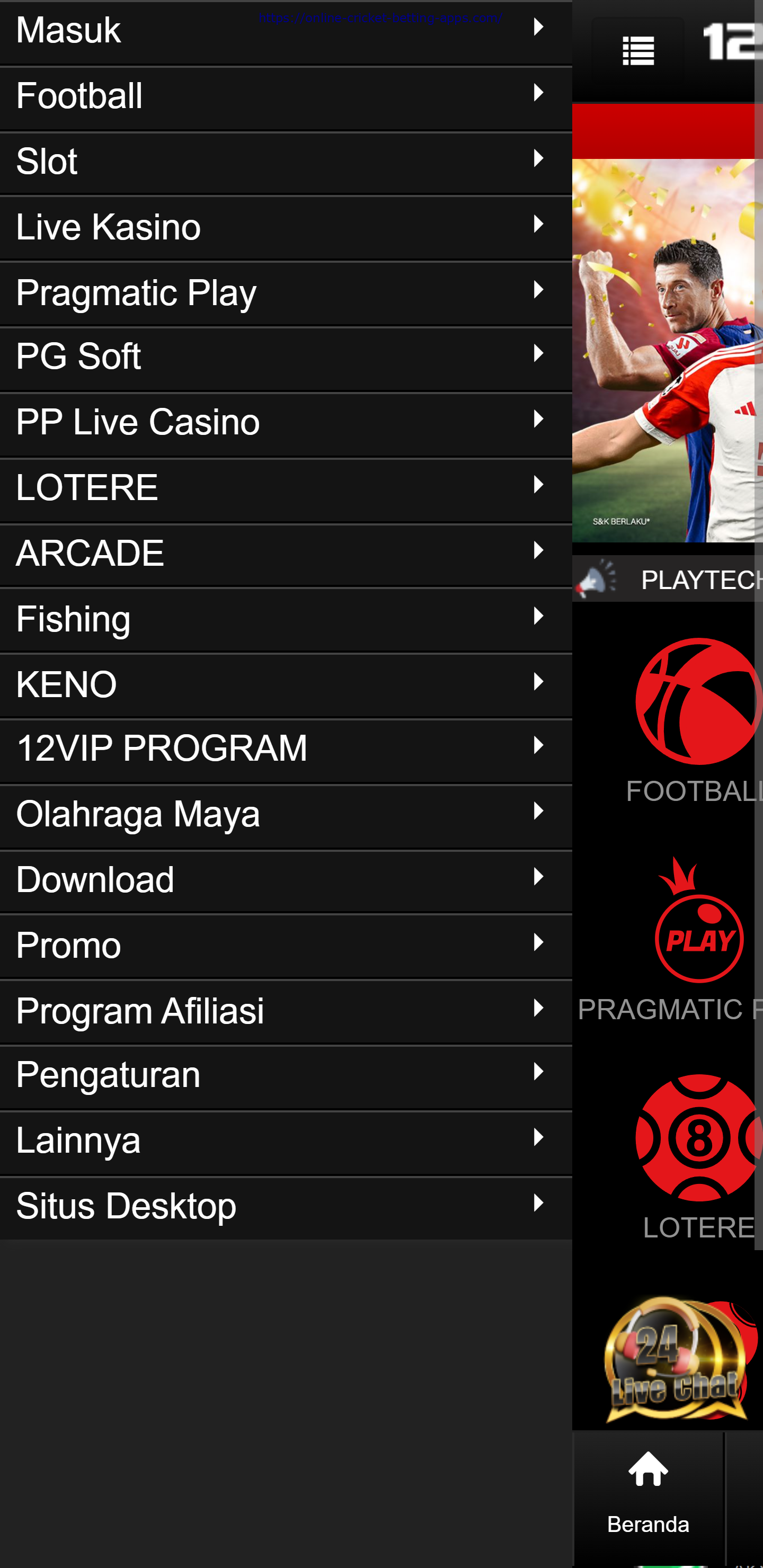Open the Slot menu entry
Image resolution: width=763 pixels, height=1568 pixels.
285,162
